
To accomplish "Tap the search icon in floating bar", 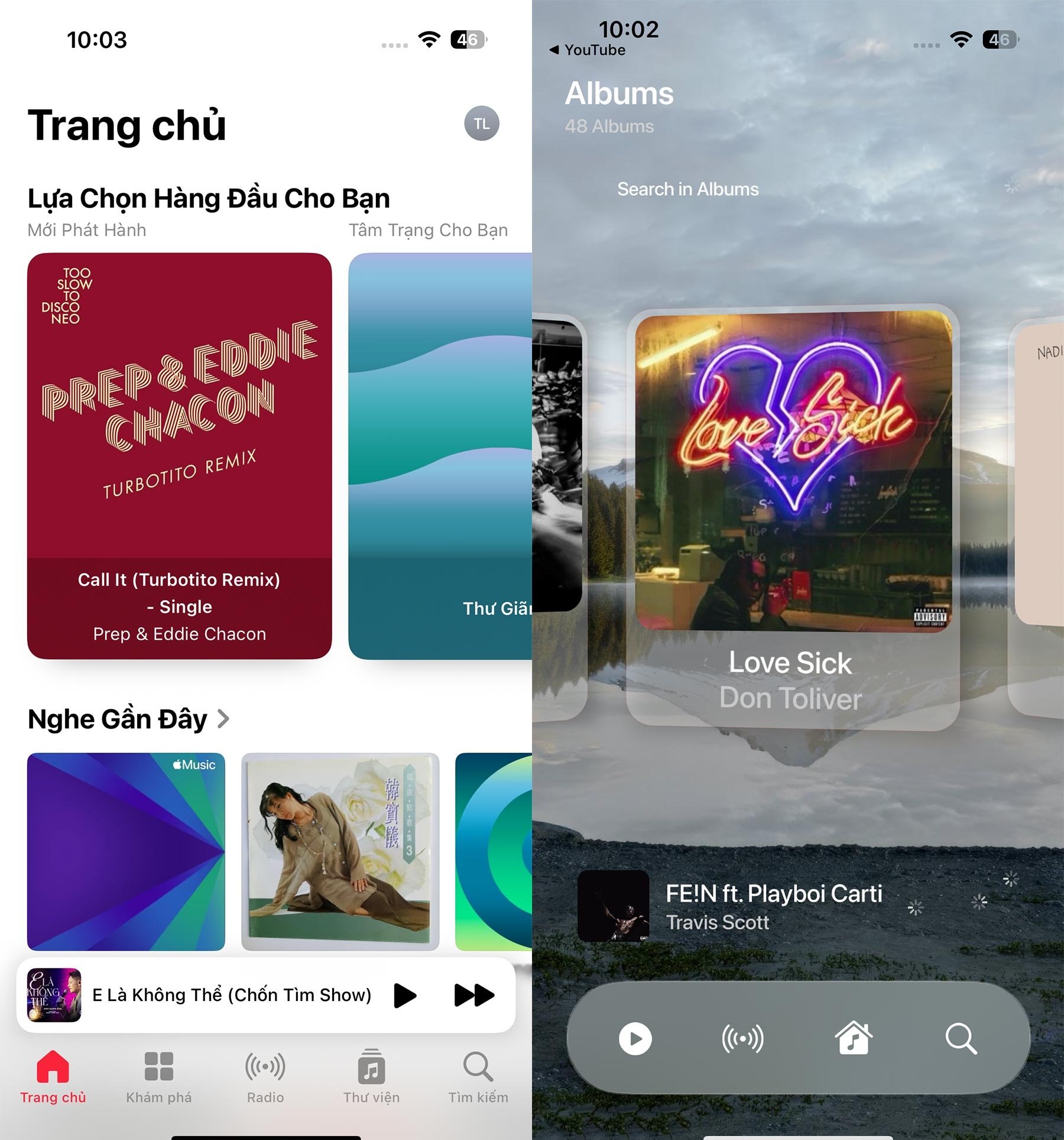I will tap(961, 1038).
